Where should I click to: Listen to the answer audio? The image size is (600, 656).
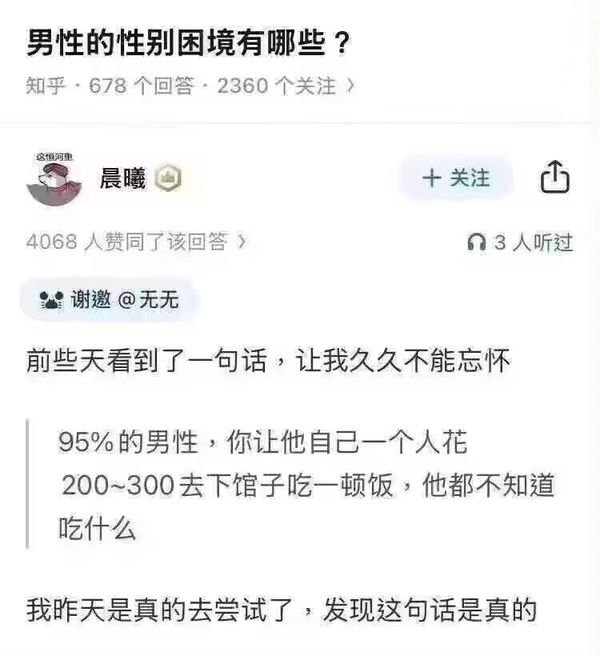click(520, 242)
